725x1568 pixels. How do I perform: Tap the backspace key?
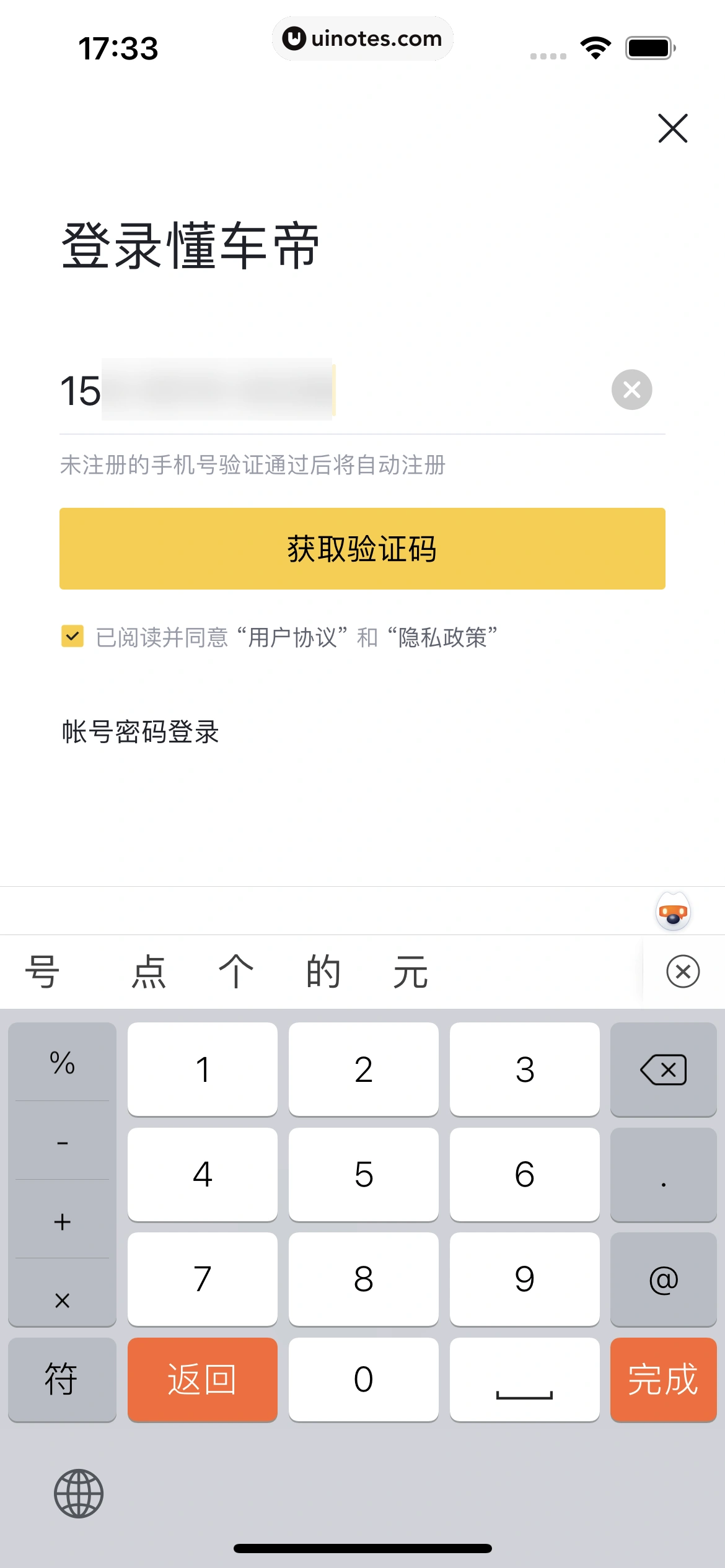click(663, 1069)
